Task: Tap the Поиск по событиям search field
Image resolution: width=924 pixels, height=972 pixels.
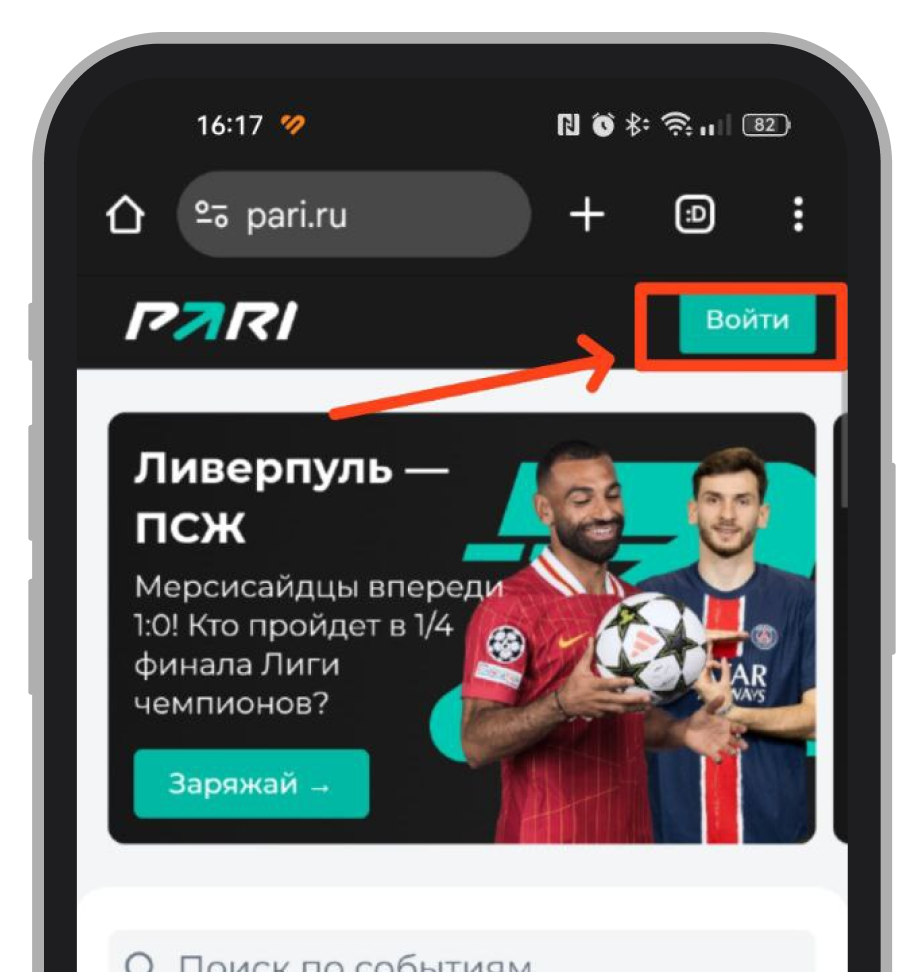Action: point(460,962)
